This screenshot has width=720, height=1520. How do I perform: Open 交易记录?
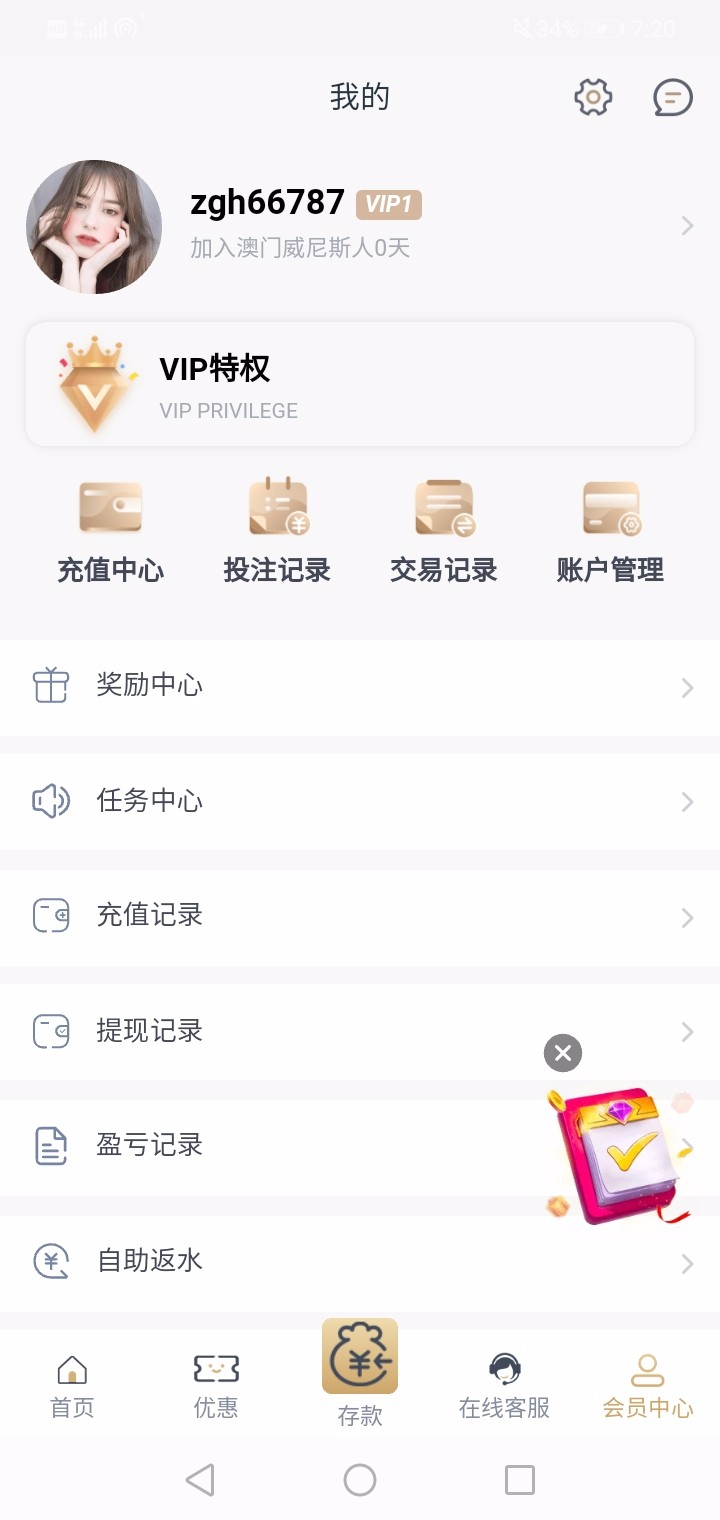coord(444,532)
